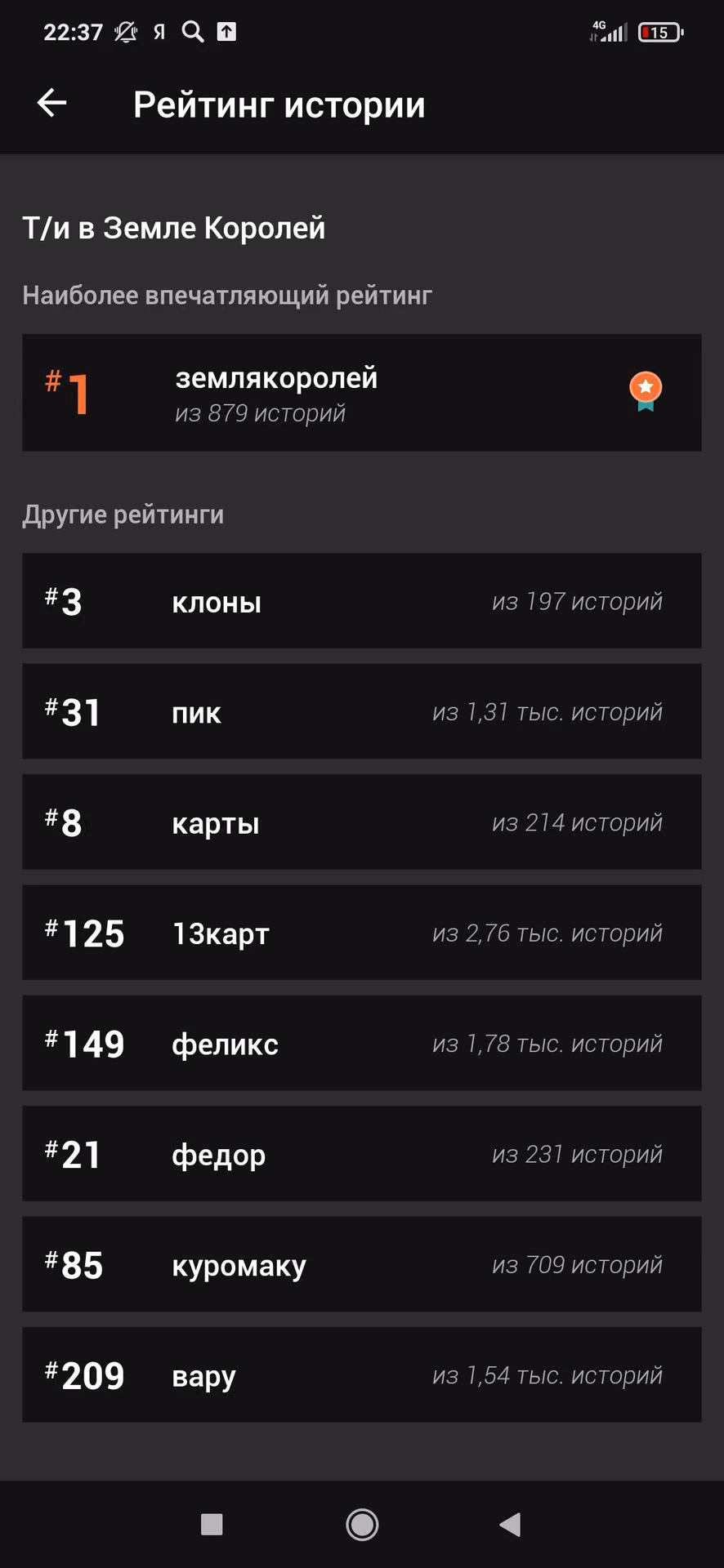The image size is (724, 1568).
Task: Open the феликс ranking row
Action: (361, 1043)
